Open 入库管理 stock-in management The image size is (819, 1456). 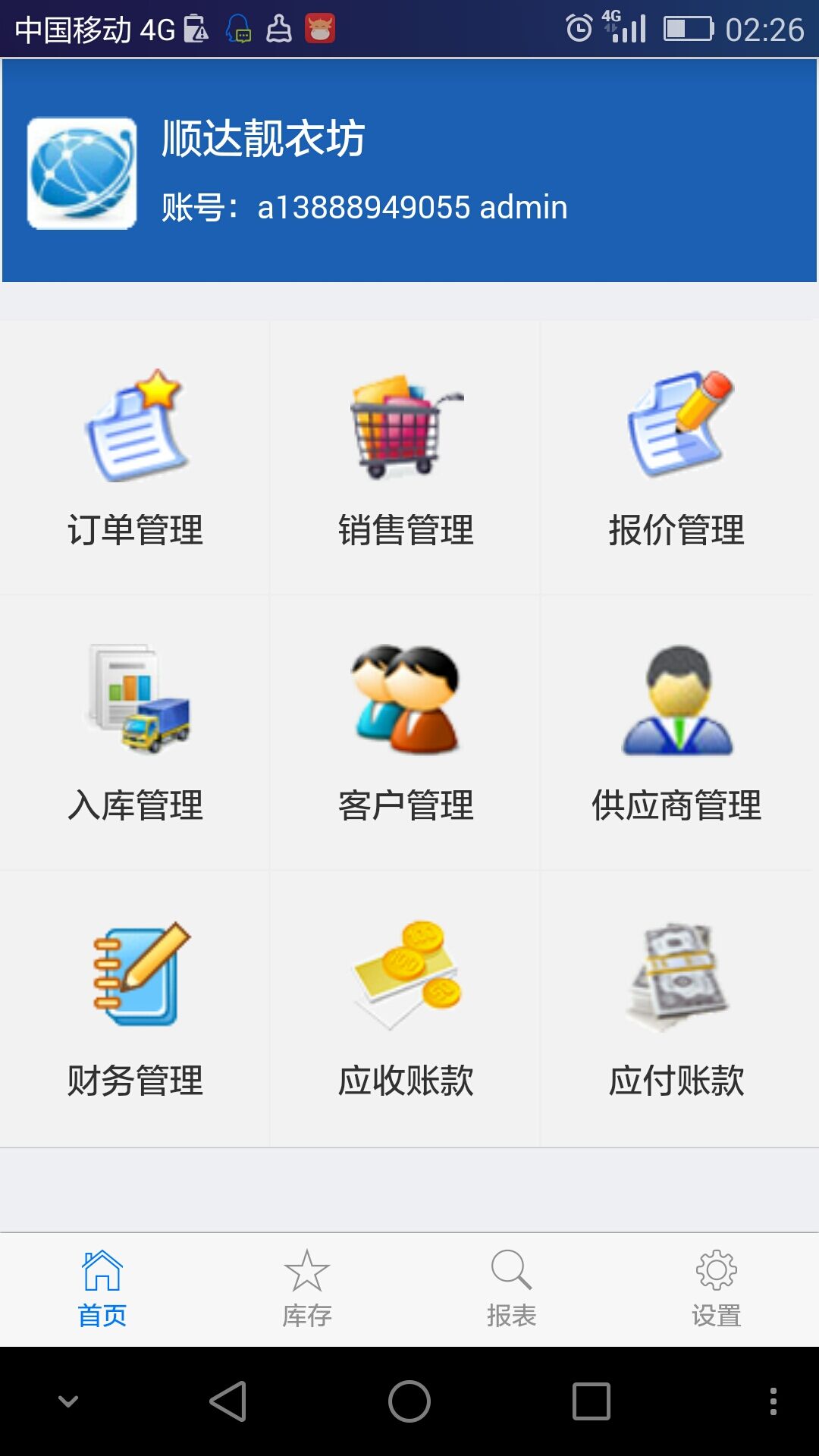(135, 733)
